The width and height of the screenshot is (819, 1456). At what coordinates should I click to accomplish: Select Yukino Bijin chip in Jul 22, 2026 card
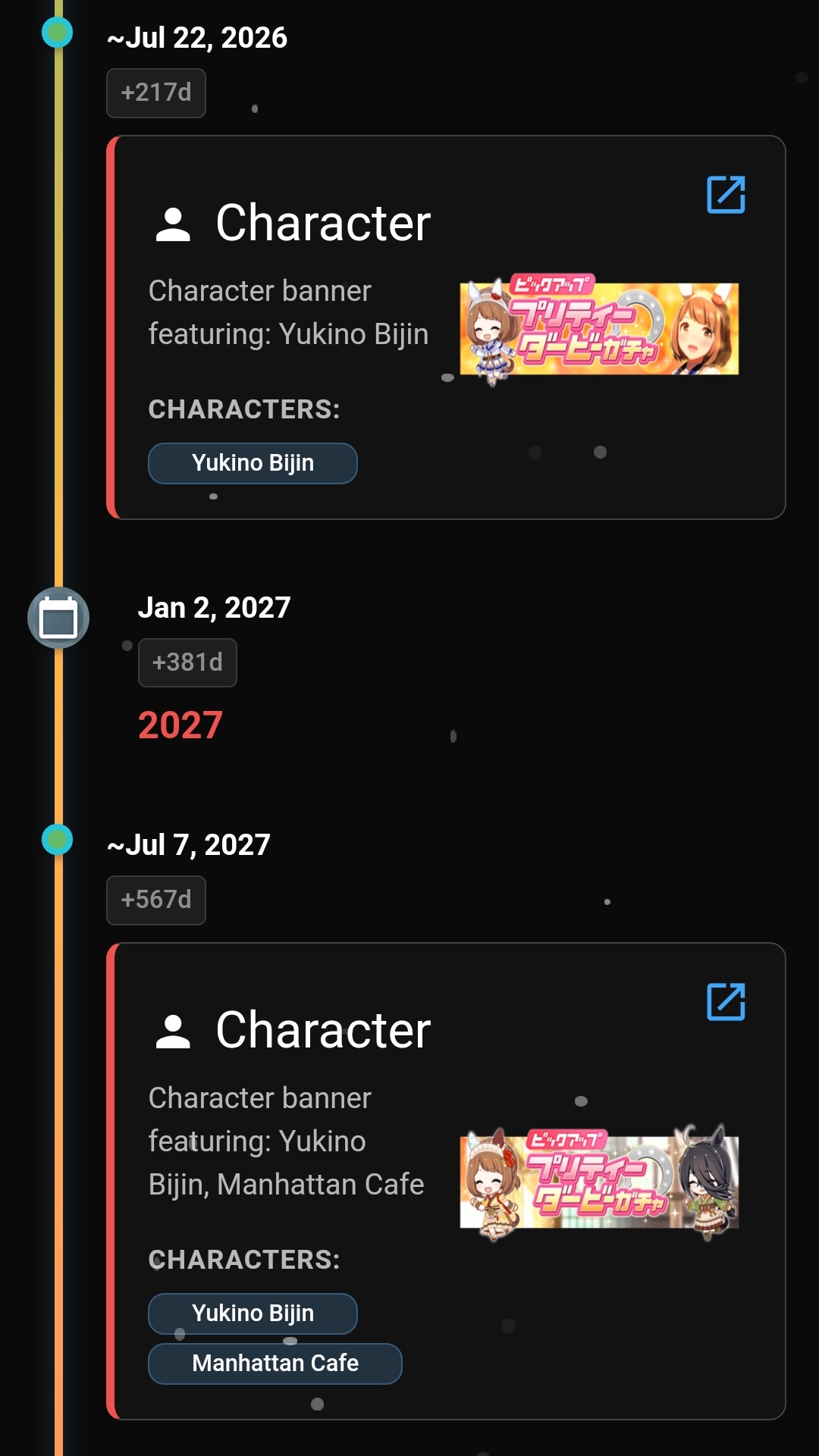coord(253,463)
